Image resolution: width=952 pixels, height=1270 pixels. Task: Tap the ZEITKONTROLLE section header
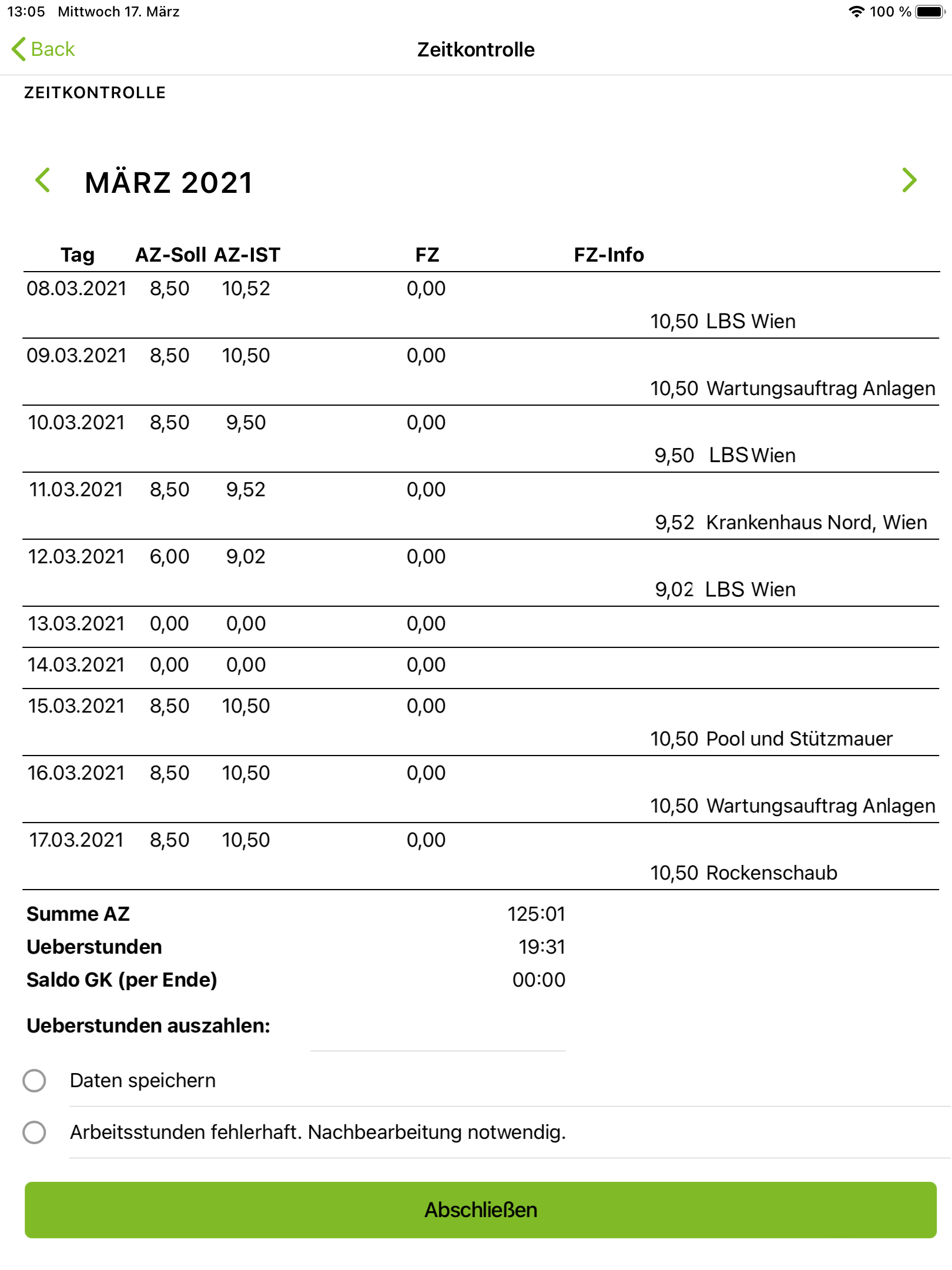coord(95,92)
